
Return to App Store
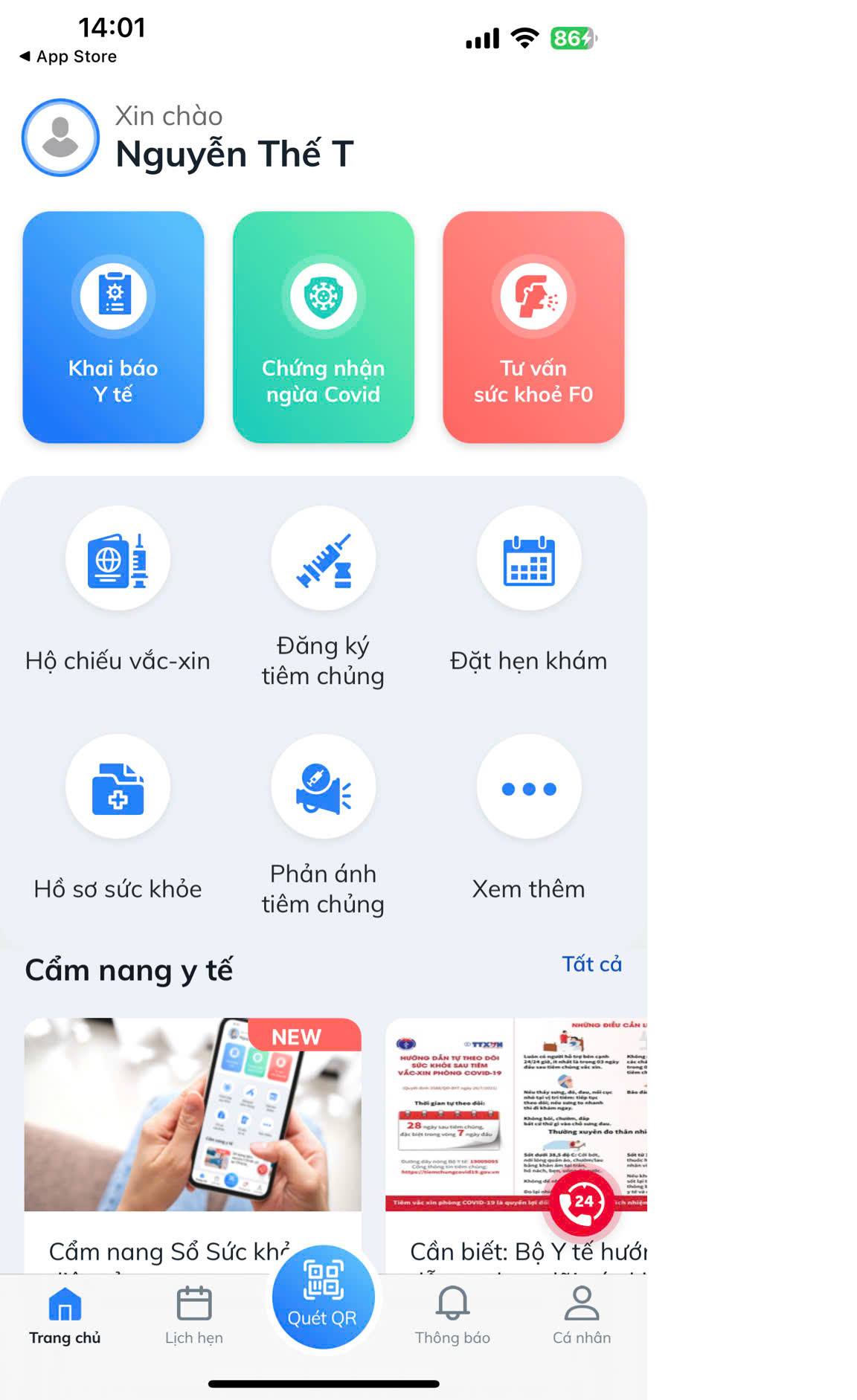(x=68, y=57)
